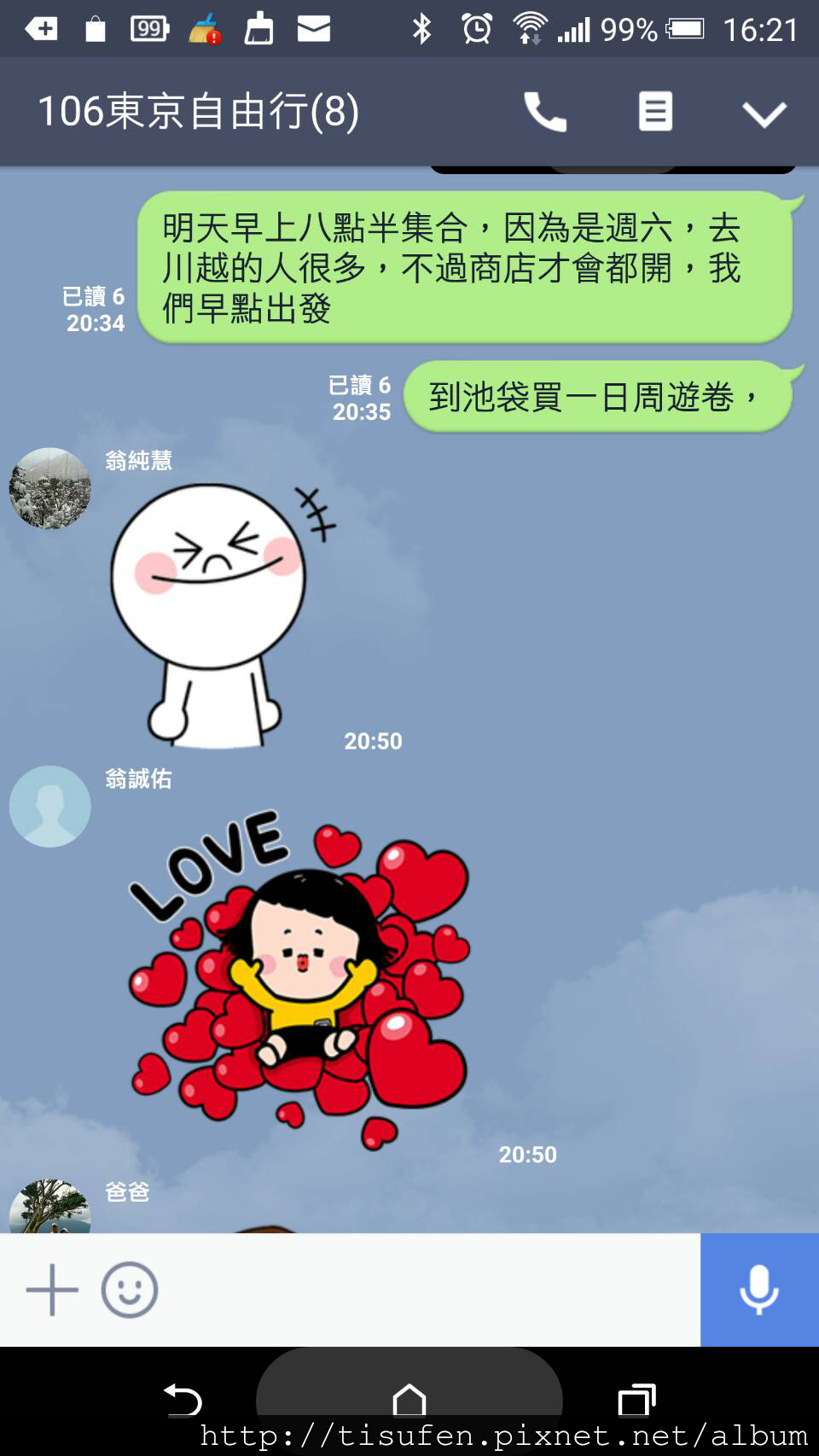Open the chat notes icon
This screenshot has height=1456, width=819.
[655, 112]
